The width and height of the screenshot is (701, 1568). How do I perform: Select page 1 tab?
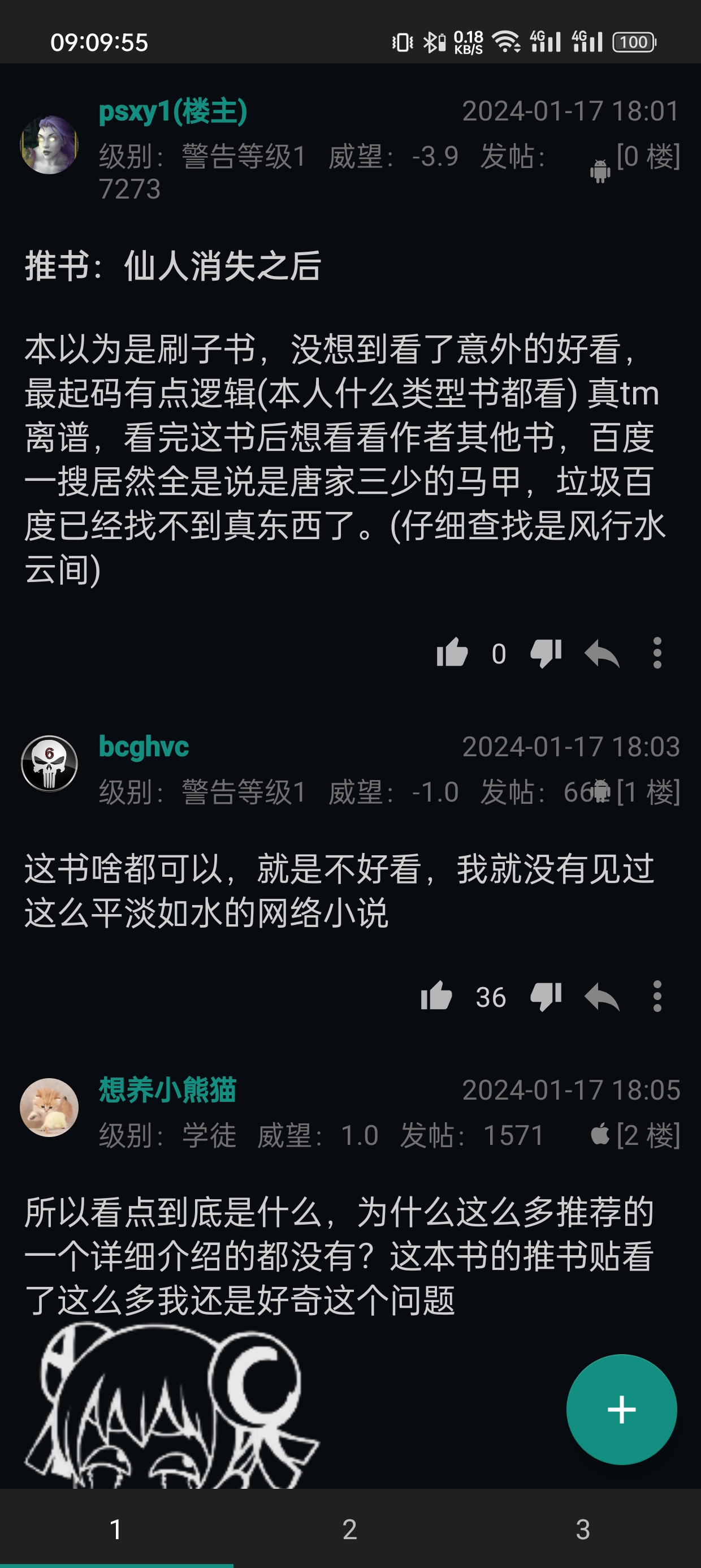(116, 1529)
